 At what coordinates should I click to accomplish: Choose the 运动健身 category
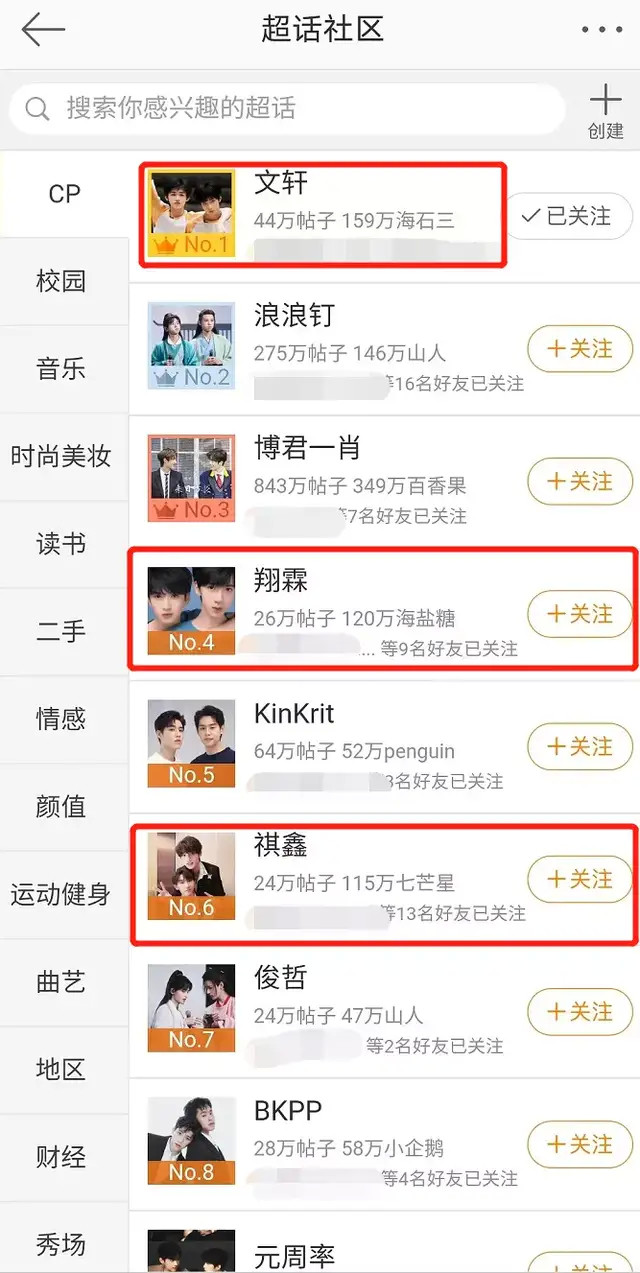pyautogui.click(x=62, y=894)
